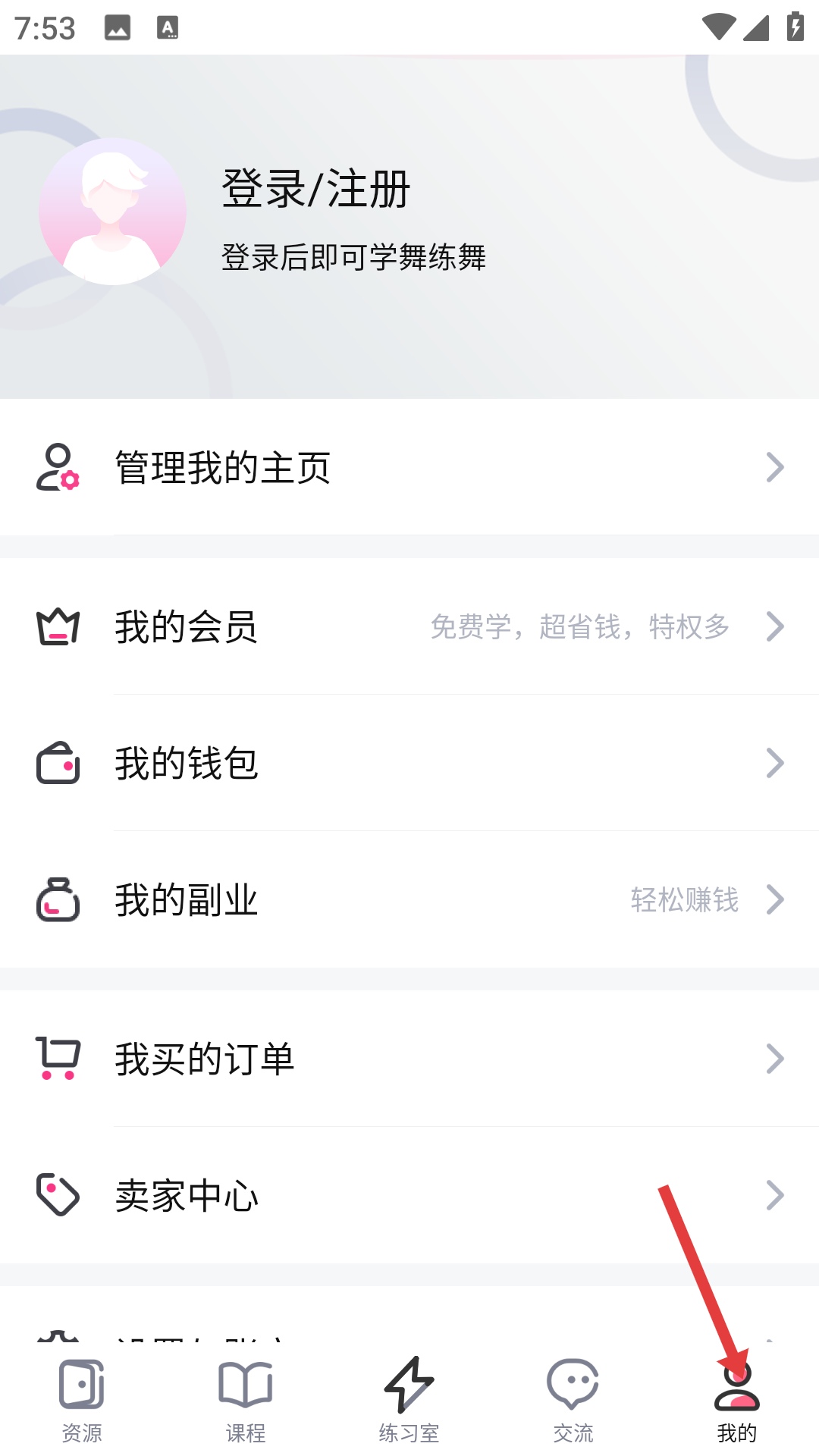Viewport: 819px width, 1456px height.
Task: Switch to the 资源 tab
Action: [82, 1400]
